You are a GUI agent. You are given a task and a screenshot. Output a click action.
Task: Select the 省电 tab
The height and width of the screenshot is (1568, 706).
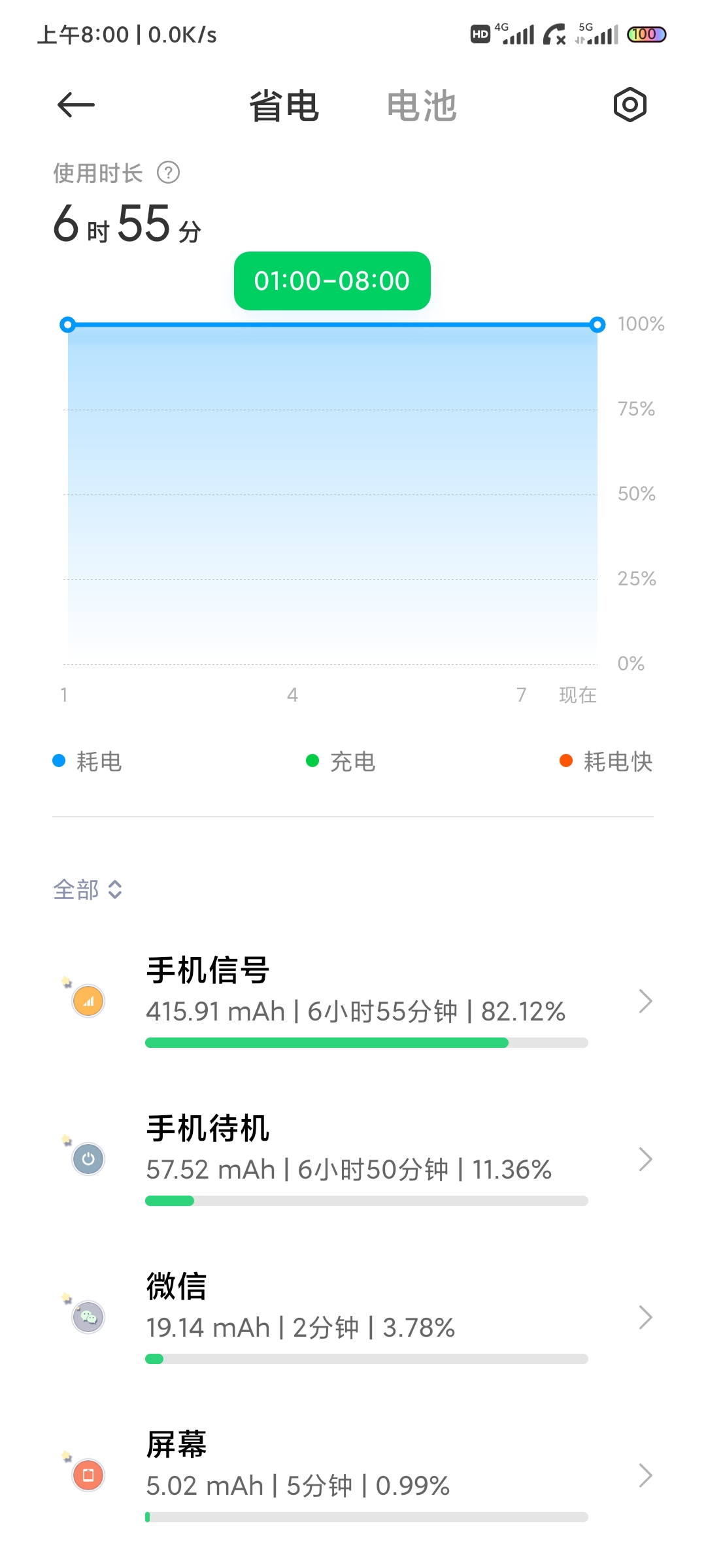pos(284,106)
